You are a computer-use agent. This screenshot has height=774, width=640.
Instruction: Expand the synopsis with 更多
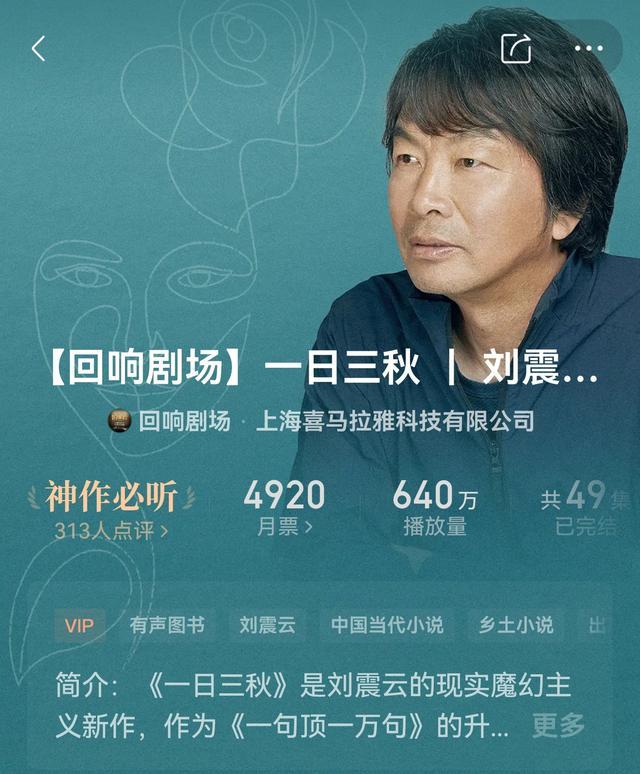pyautogui.click(x=558, y=725)
